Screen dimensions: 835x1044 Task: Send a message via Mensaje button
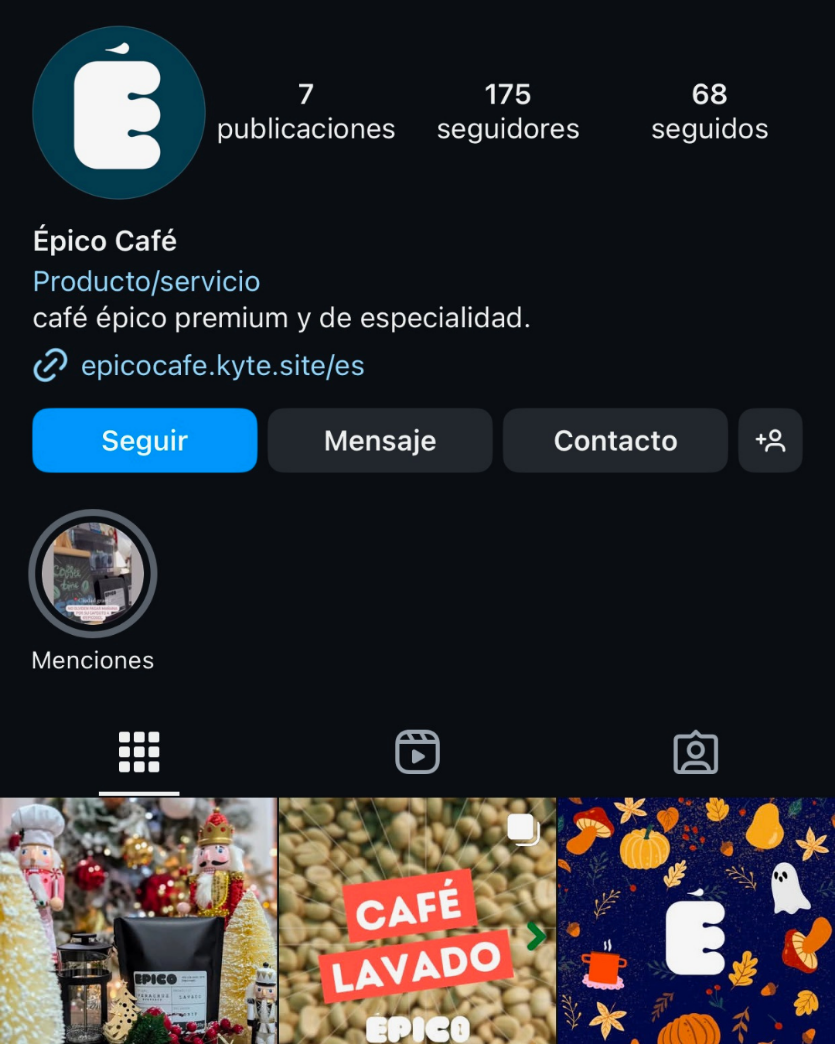point(380,440)
